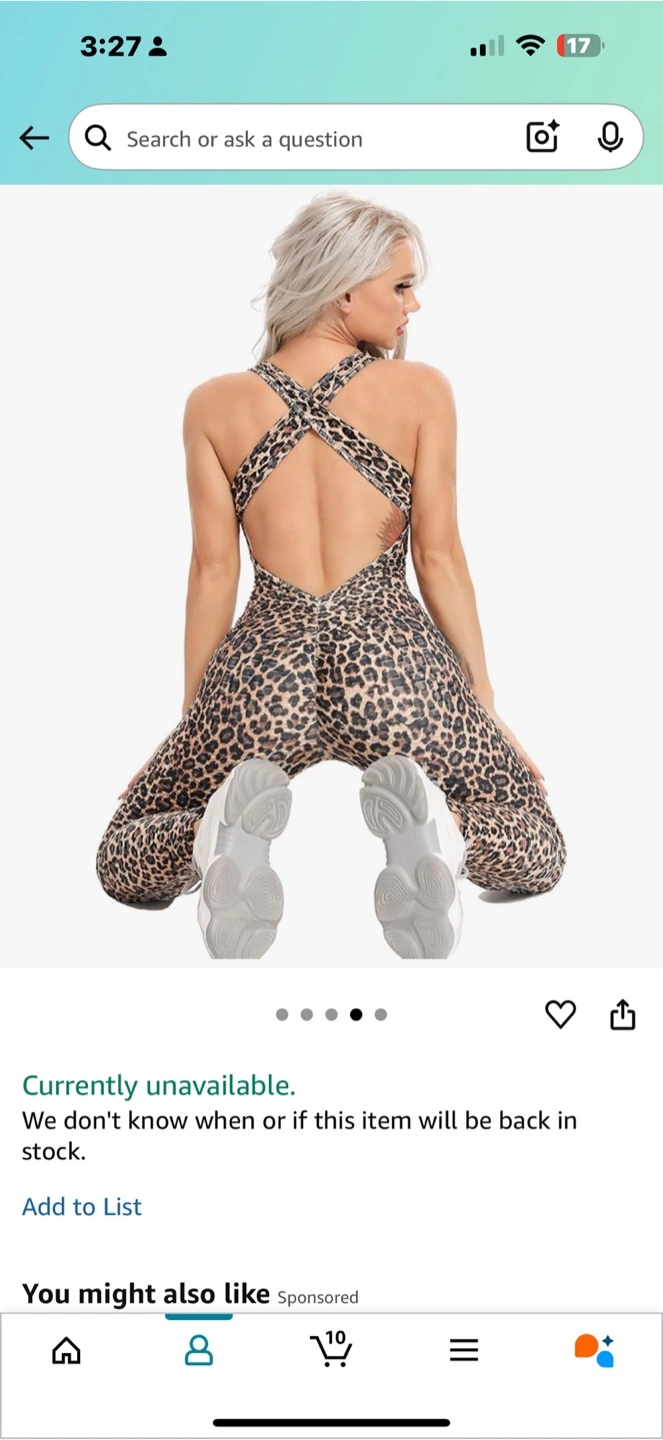
Task: Start voice search with the microphone
Action: tap(610, 138)
